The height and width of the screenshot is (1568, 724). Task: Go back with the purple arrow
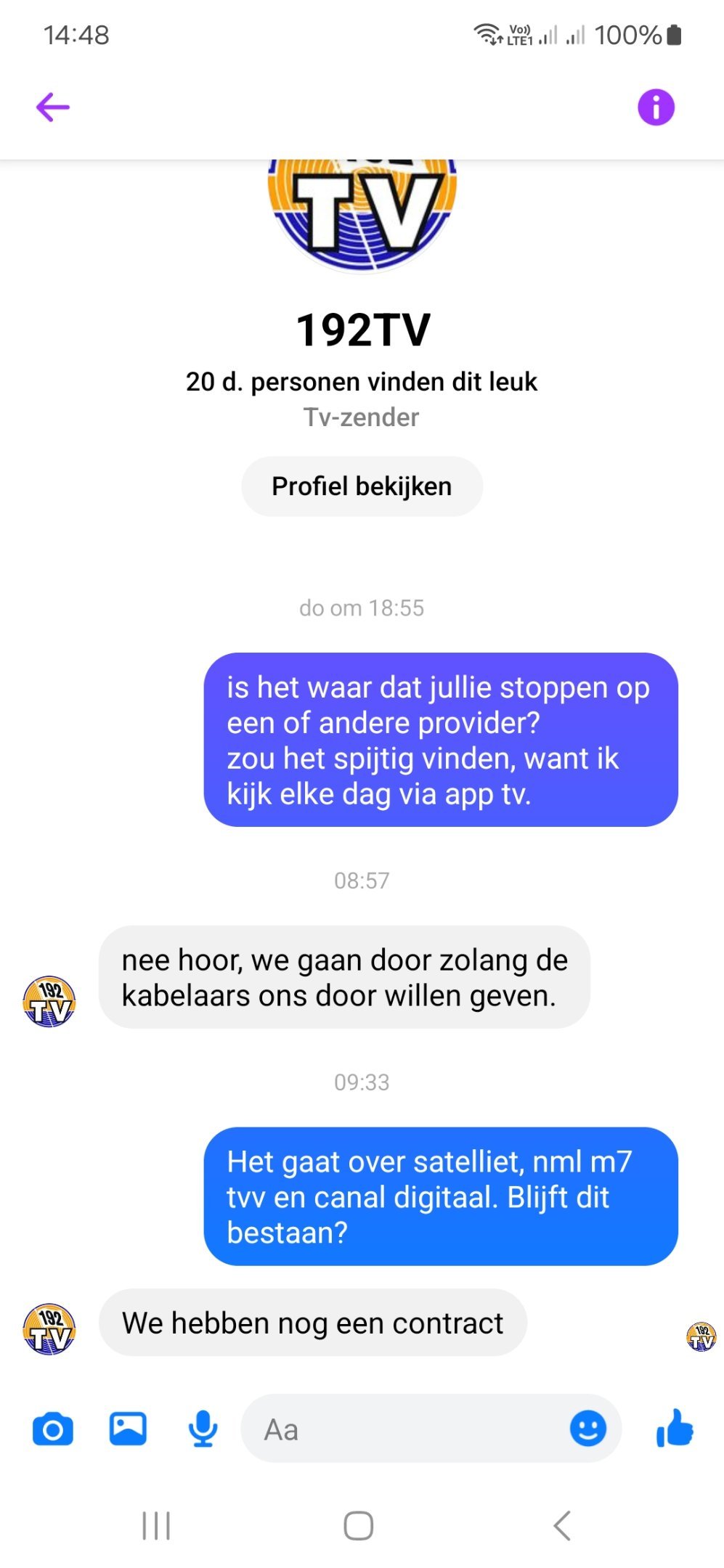[53, 107]
